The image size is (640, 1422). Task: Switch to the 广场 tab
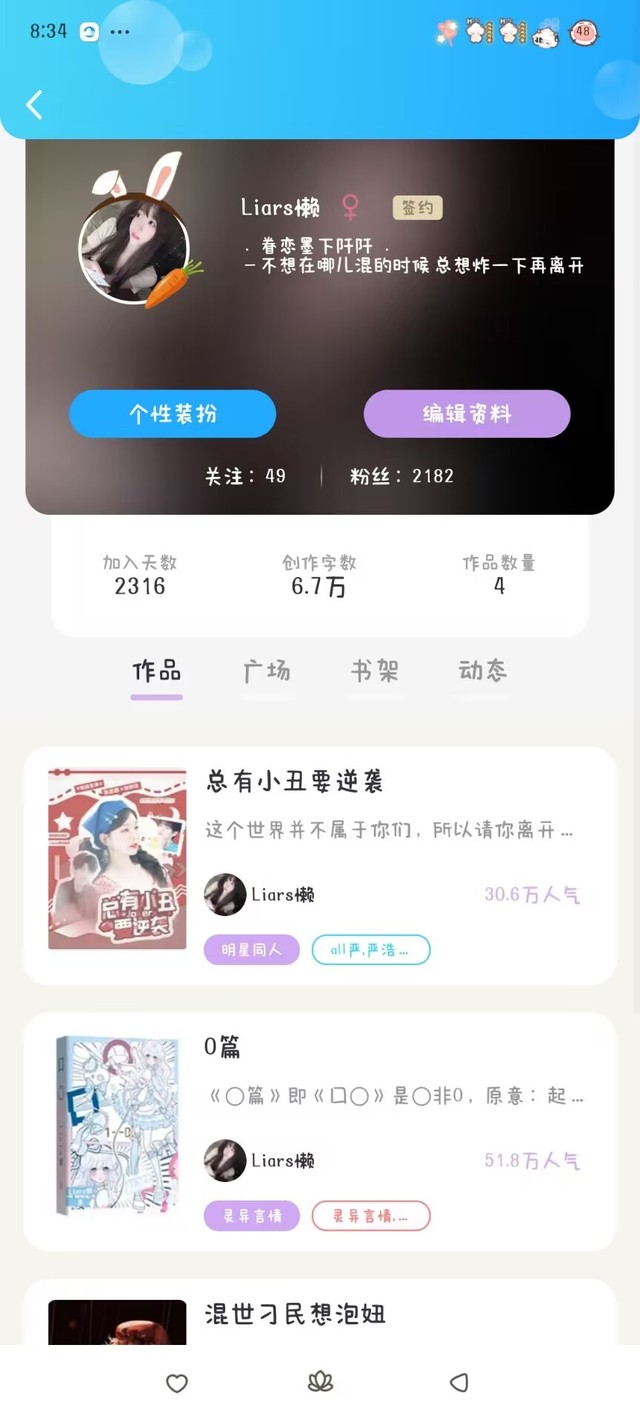pyautogui.click(x=267, y=671)
